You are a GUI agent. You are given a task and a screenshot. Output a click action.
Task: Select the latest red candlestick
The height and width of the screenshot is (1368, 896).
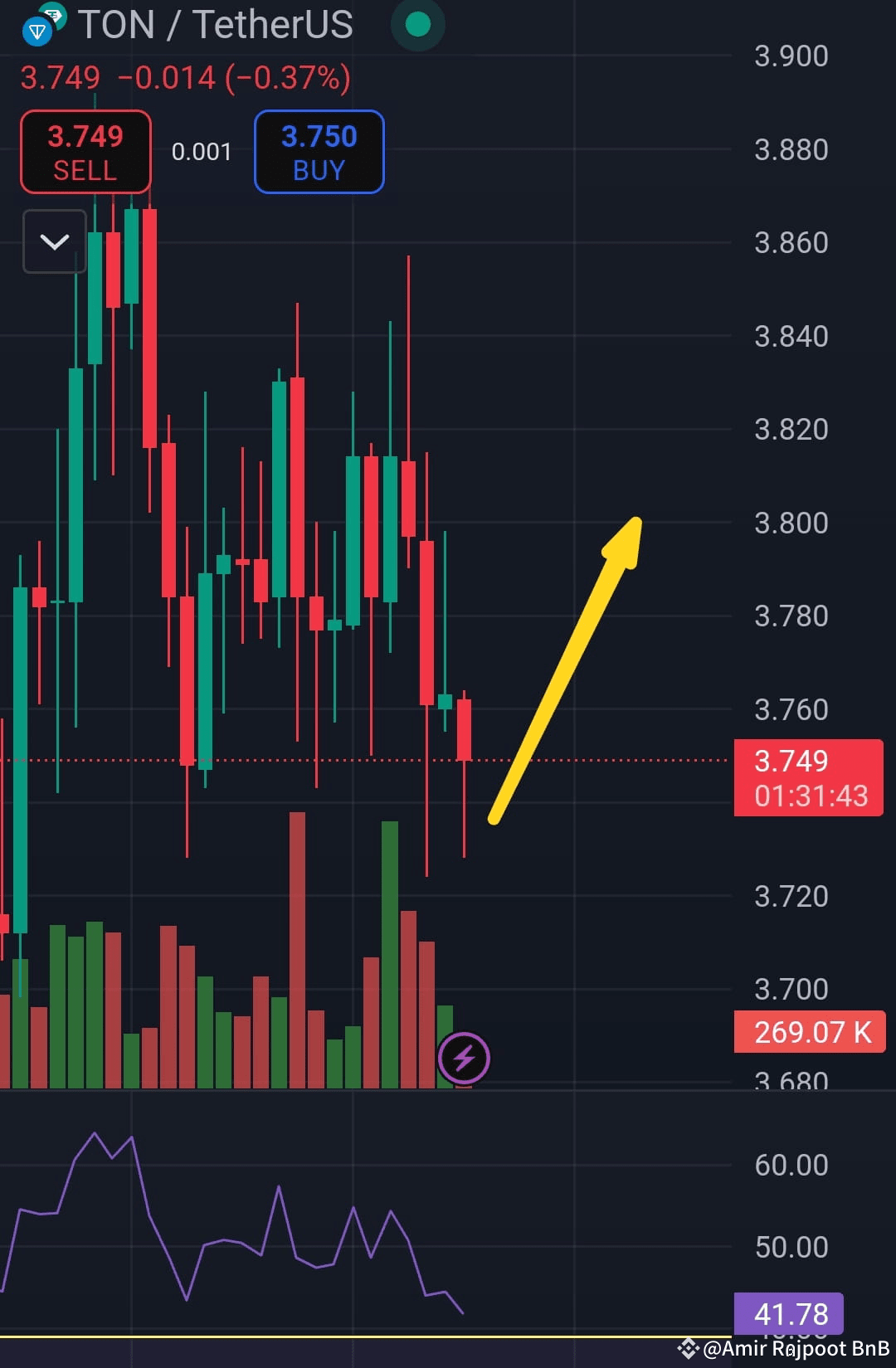[x=464, y=730]
